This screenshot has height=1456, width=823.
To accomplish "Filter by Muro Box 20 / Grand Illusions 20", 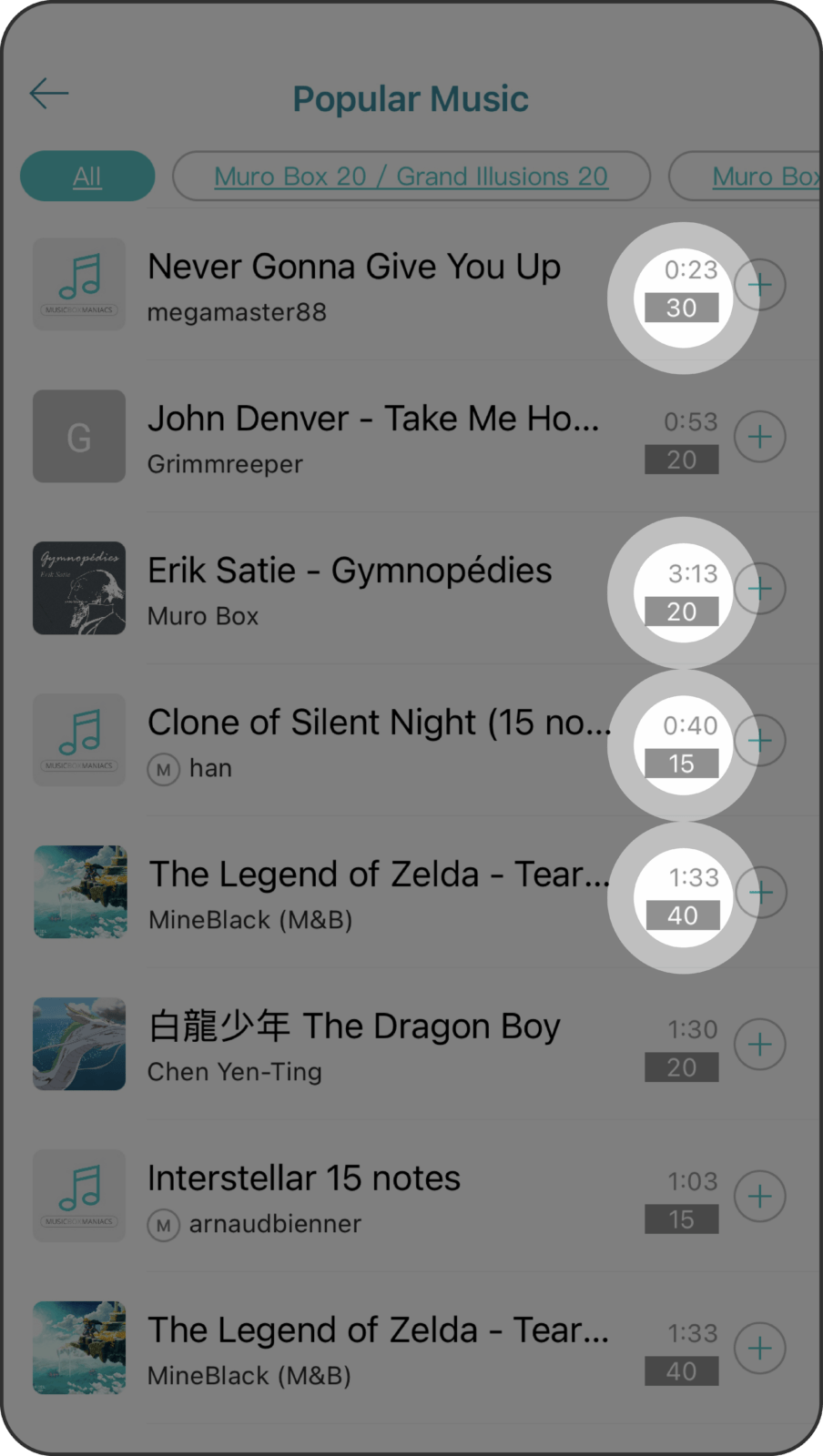I will (x=411, y=176).
